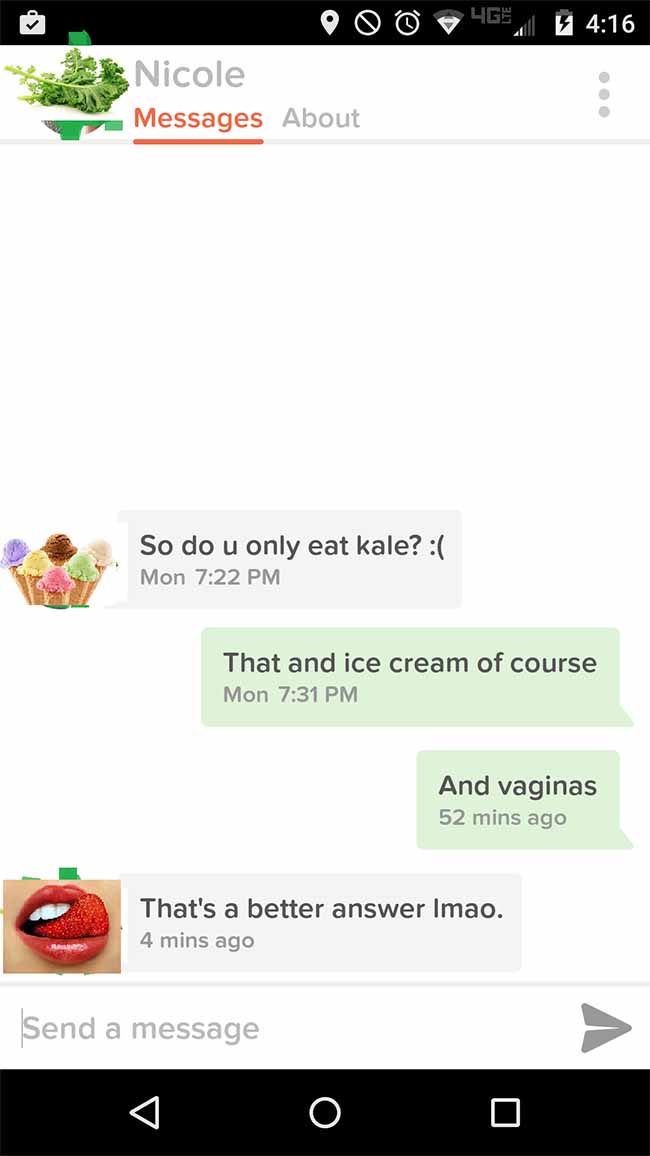The width and height of the screenshot is (650, 1156).
Task: Send the message with the arrow icon
Action: click(606, 1028)
